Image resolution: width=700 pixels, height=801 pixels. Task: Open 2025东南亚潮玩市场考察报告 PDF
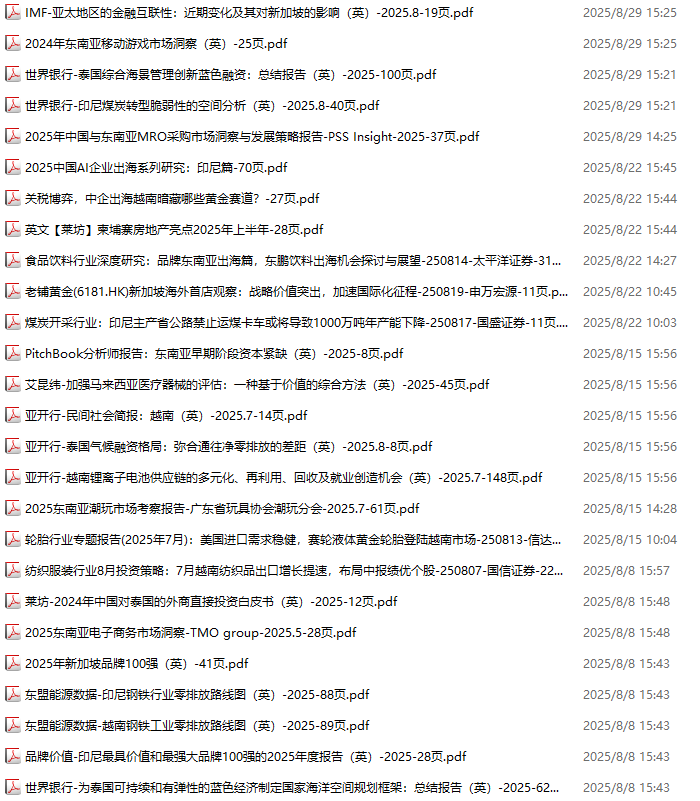[222, 509]
